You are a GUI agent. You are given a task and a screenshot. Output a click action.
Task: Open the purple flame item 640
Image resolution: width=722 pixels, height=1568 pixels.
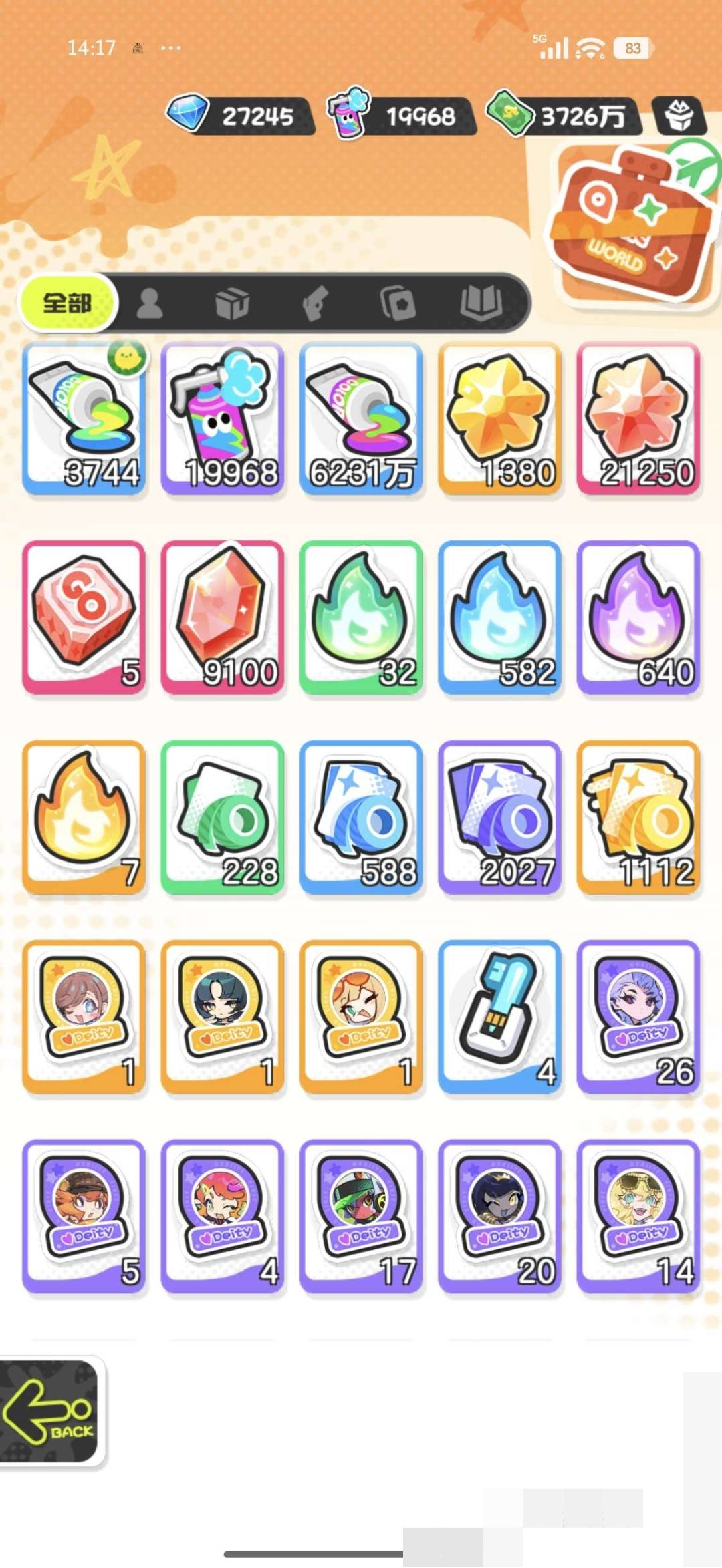tap(638, 617)
